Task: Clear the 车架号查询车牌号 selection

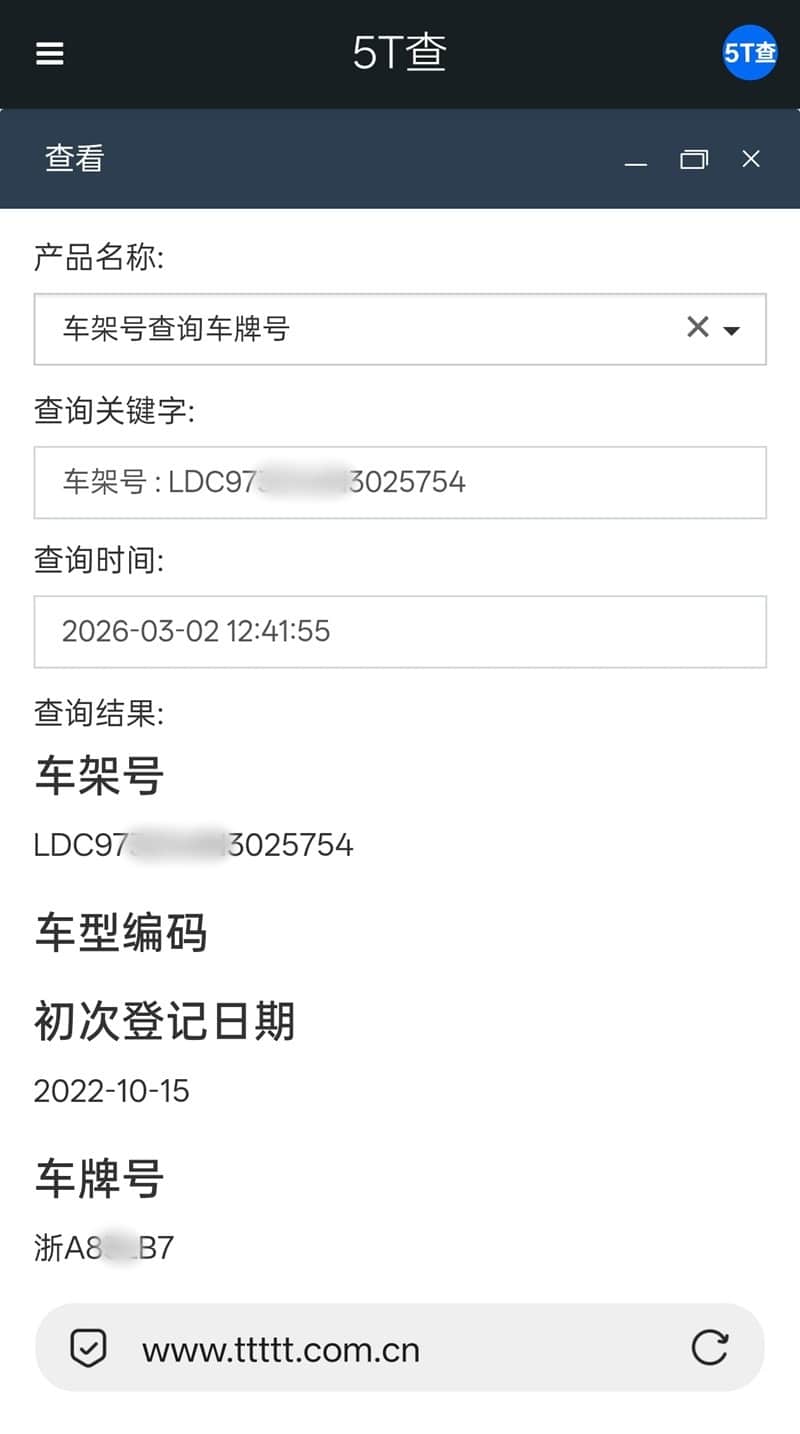Action: [697, 327]
